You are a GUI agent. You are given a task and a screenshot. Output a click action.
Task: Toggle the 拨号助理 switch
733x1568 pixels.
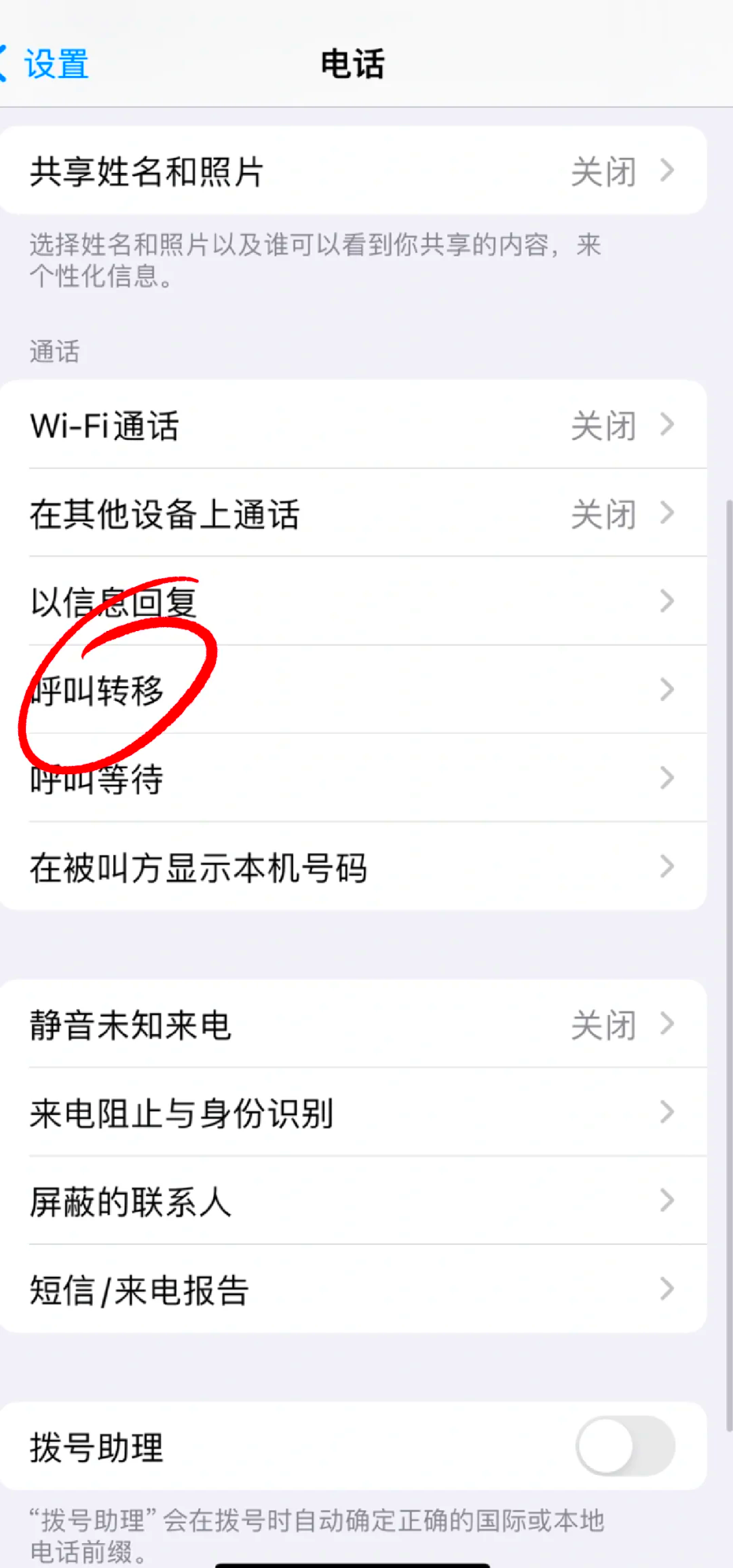pos(624,1445)
